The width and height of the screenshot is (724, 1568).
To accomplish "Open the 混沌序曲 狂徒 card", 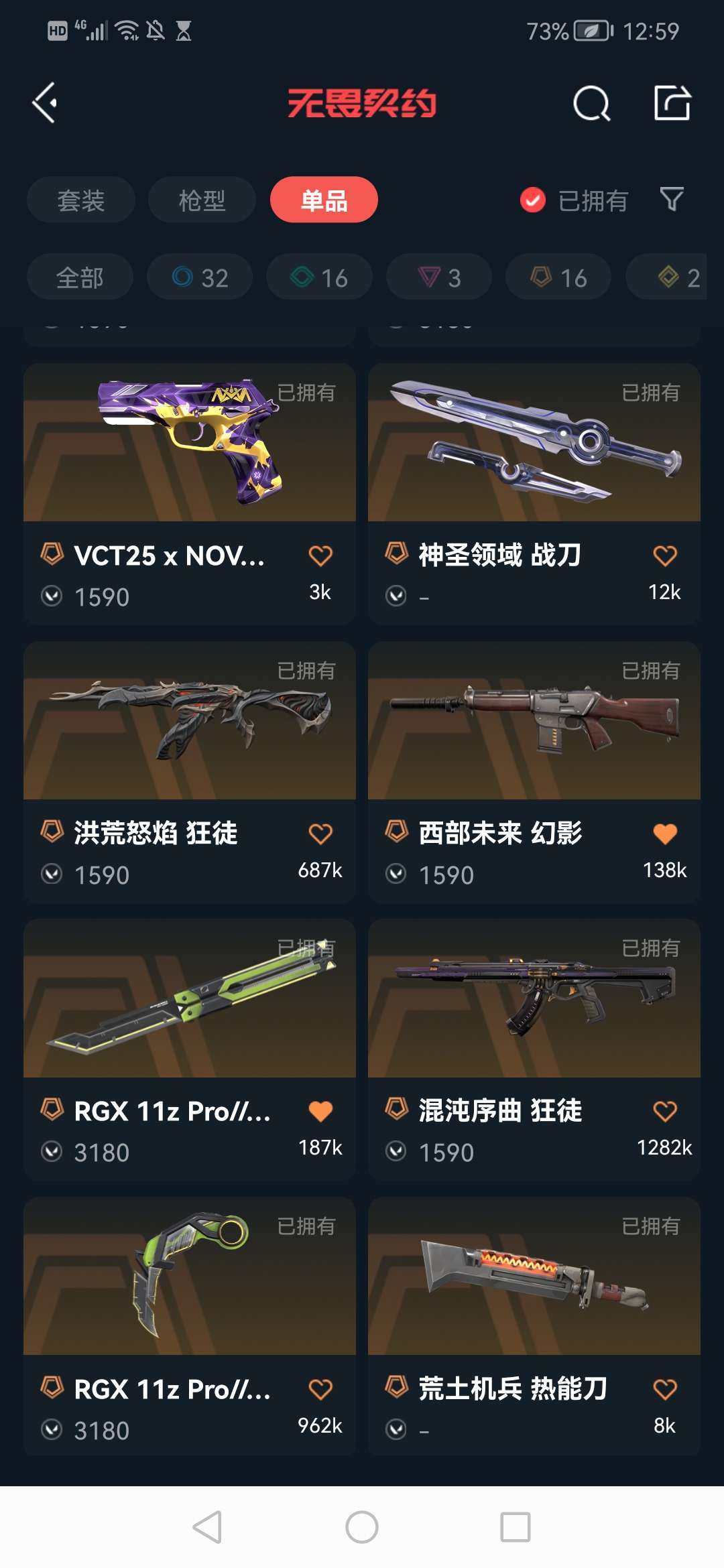I will (534, 1050).
